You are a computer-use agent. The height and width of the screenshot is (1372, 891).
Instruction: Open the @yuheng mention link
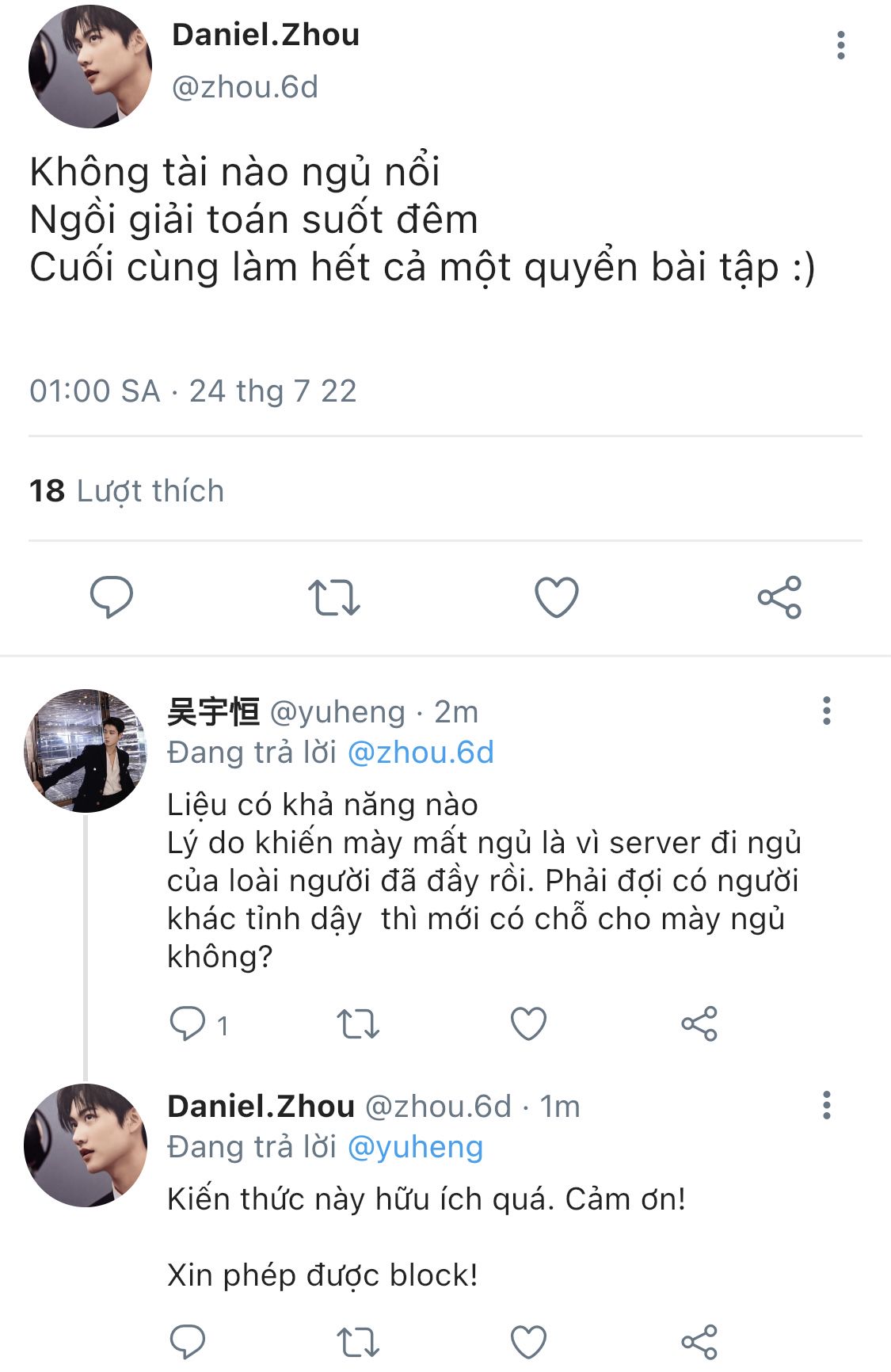click(415, 1147)
